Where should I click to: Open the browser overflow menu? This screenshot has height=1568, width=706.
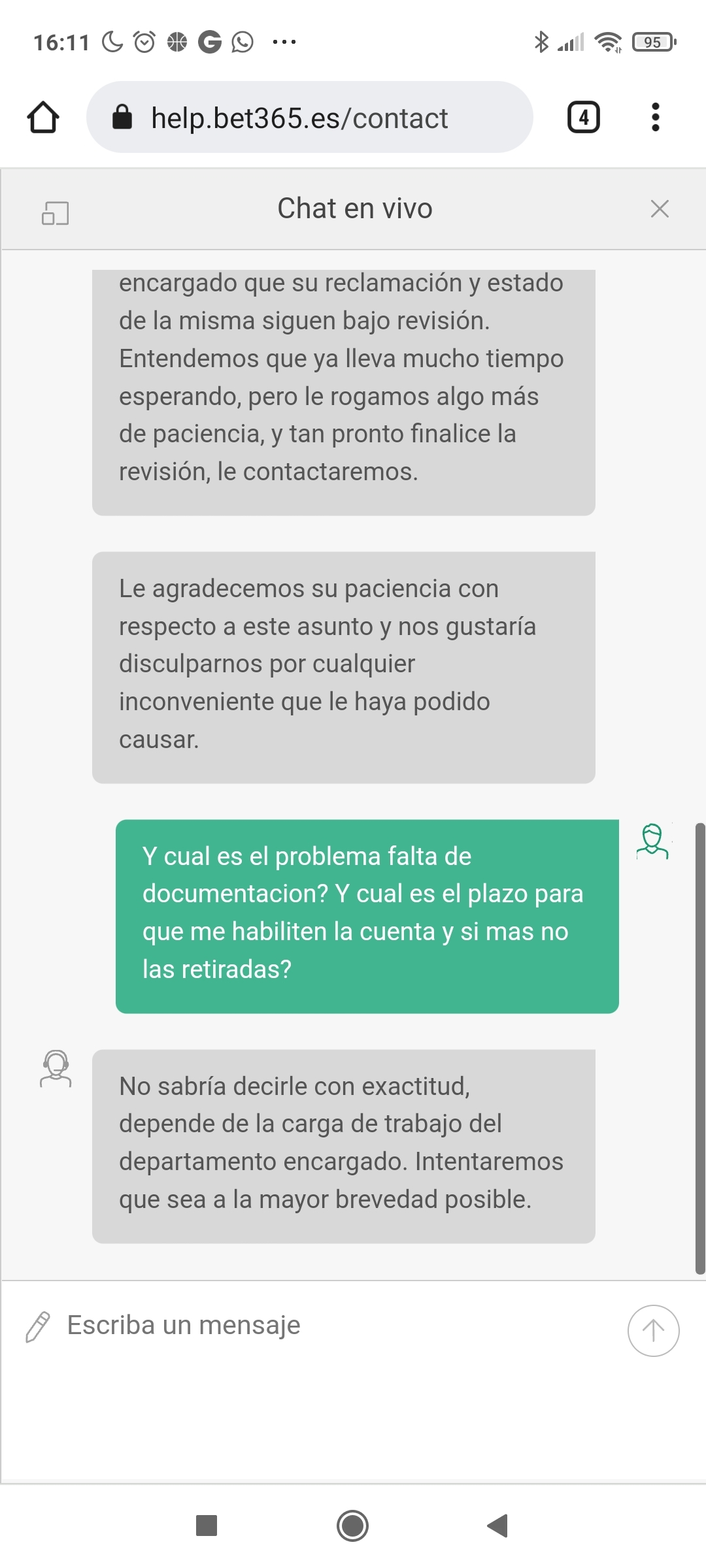655,118
